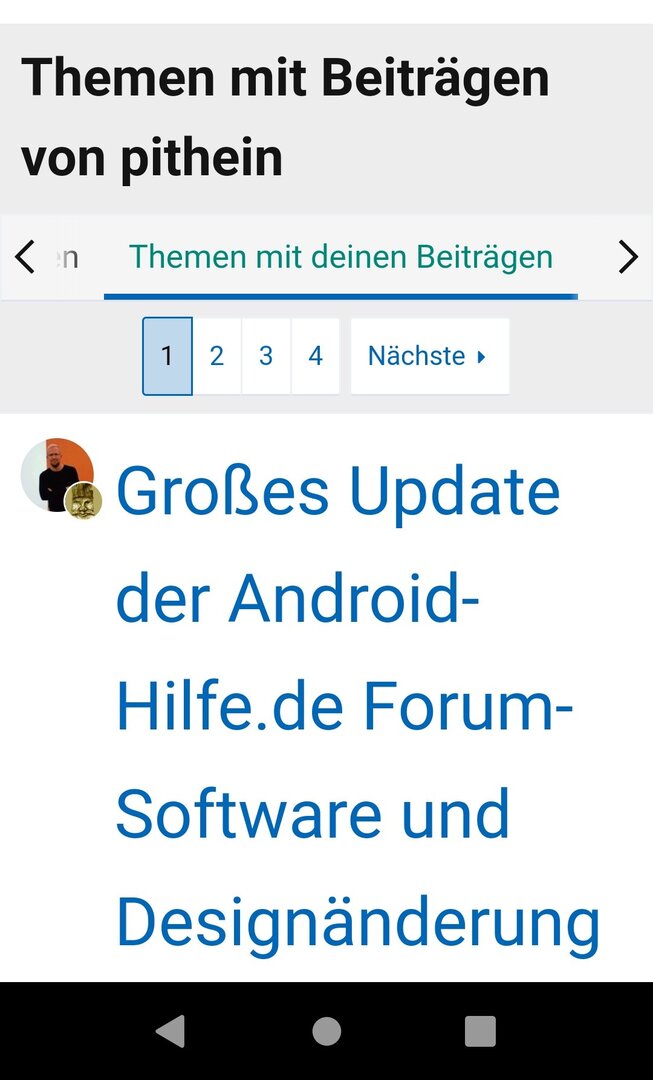Viewport: 653px width, 1080px height.
Task: Go to the home screen
Action: click(326, 1031)
